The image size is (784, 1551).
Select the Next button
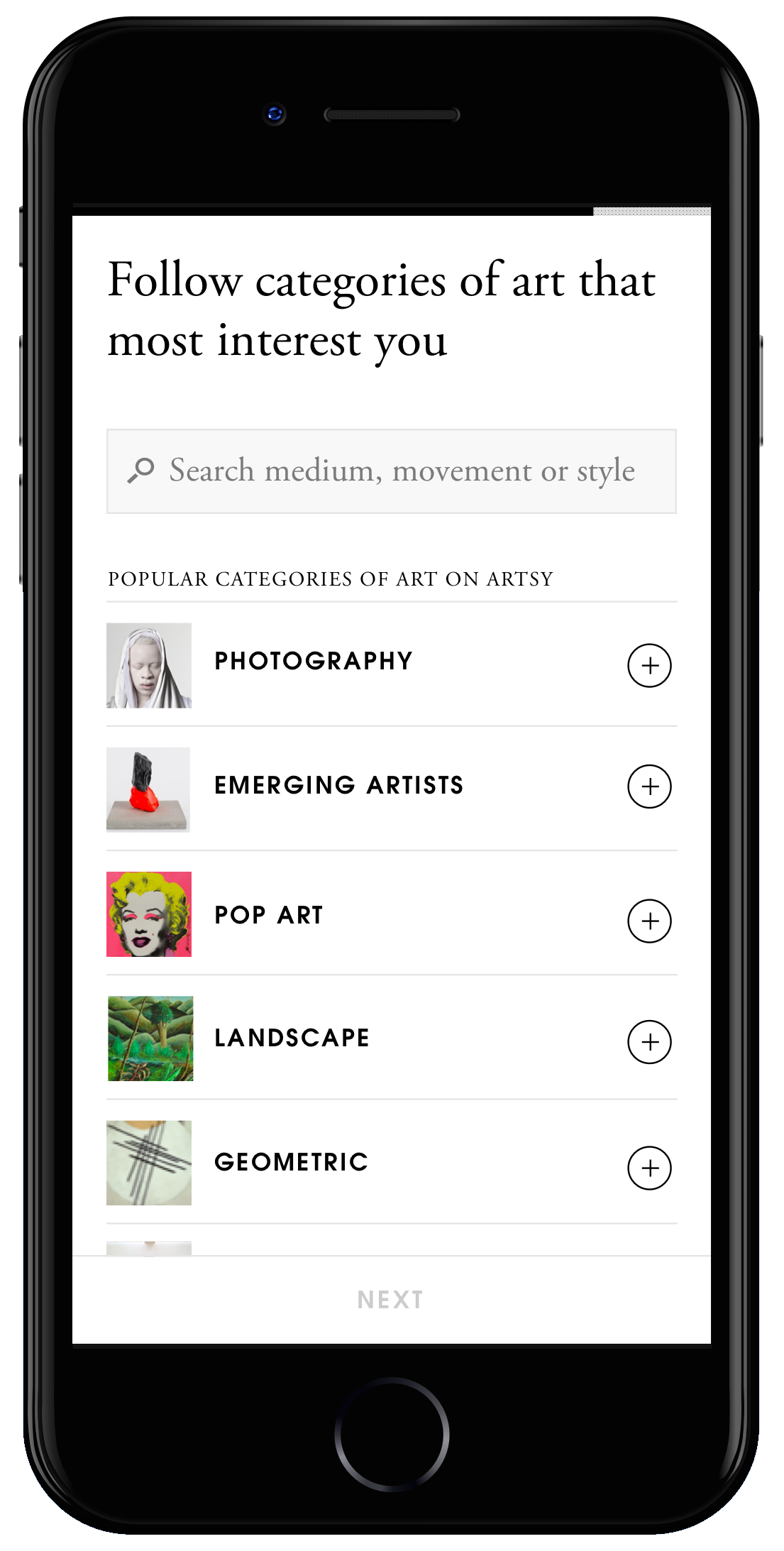391,1300
